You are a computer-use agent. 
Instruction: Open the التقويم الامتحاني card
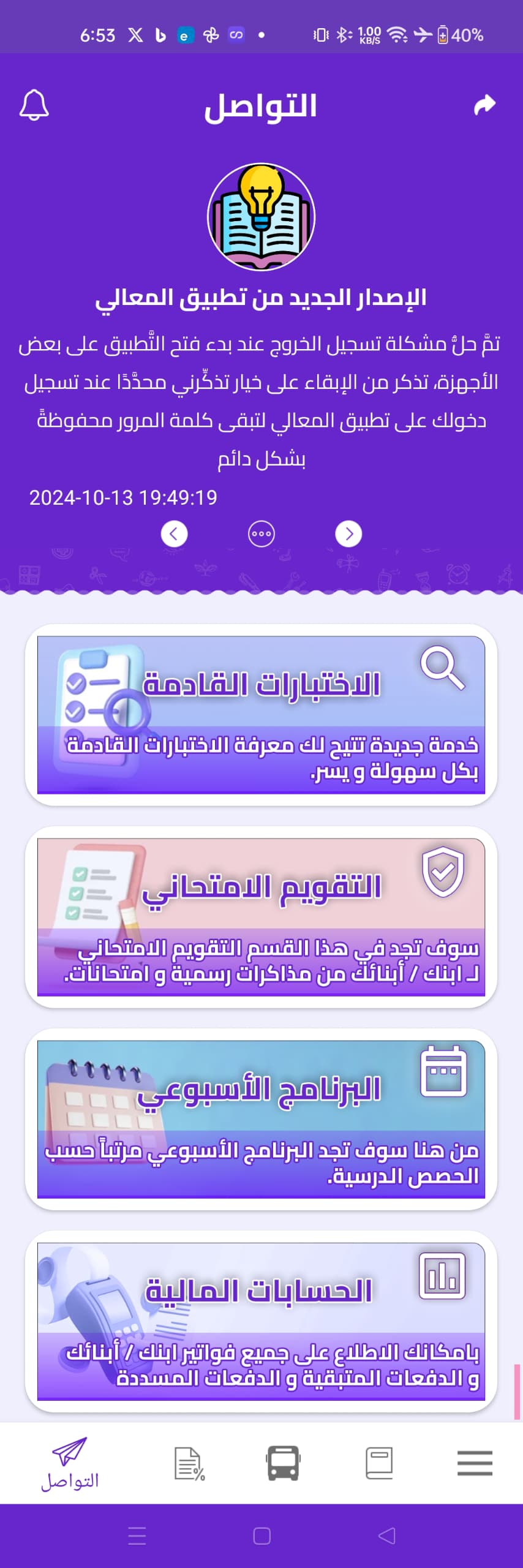pyautogui.click(x=261, y=917)
